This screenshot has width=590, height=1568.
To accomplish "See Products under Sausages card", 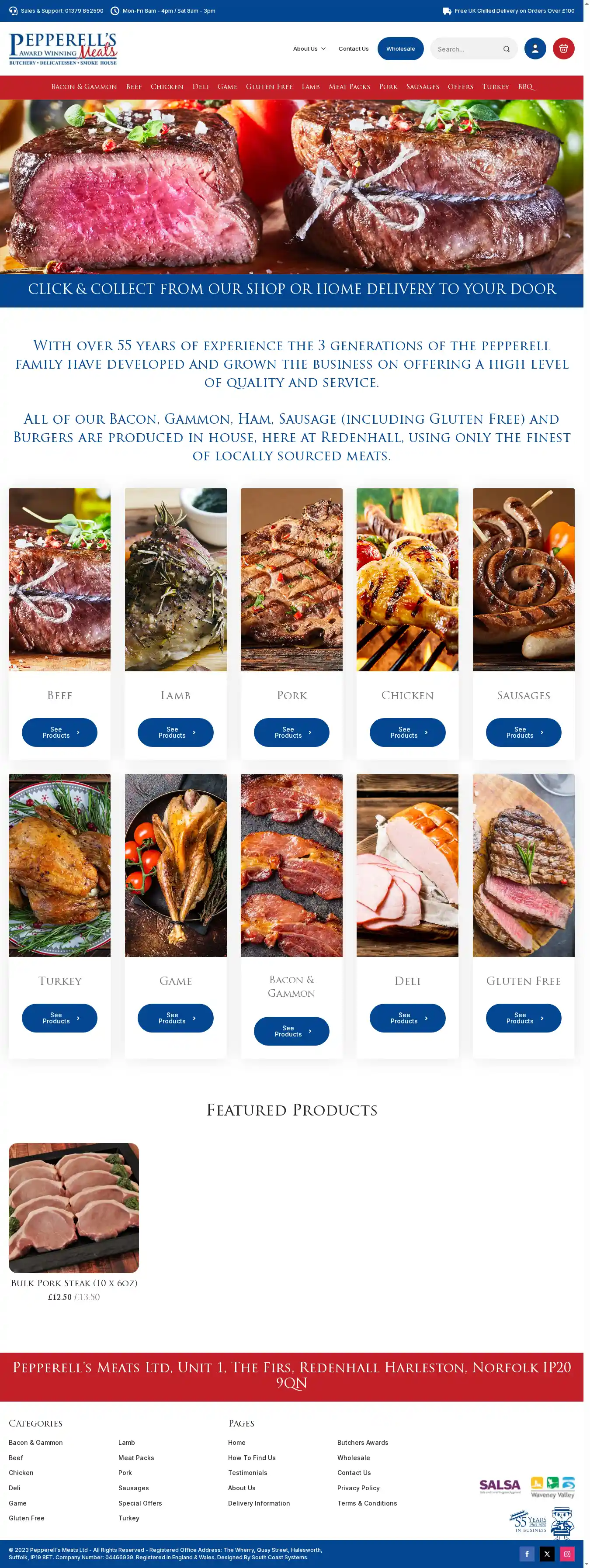I will click(x=523, y=732).
